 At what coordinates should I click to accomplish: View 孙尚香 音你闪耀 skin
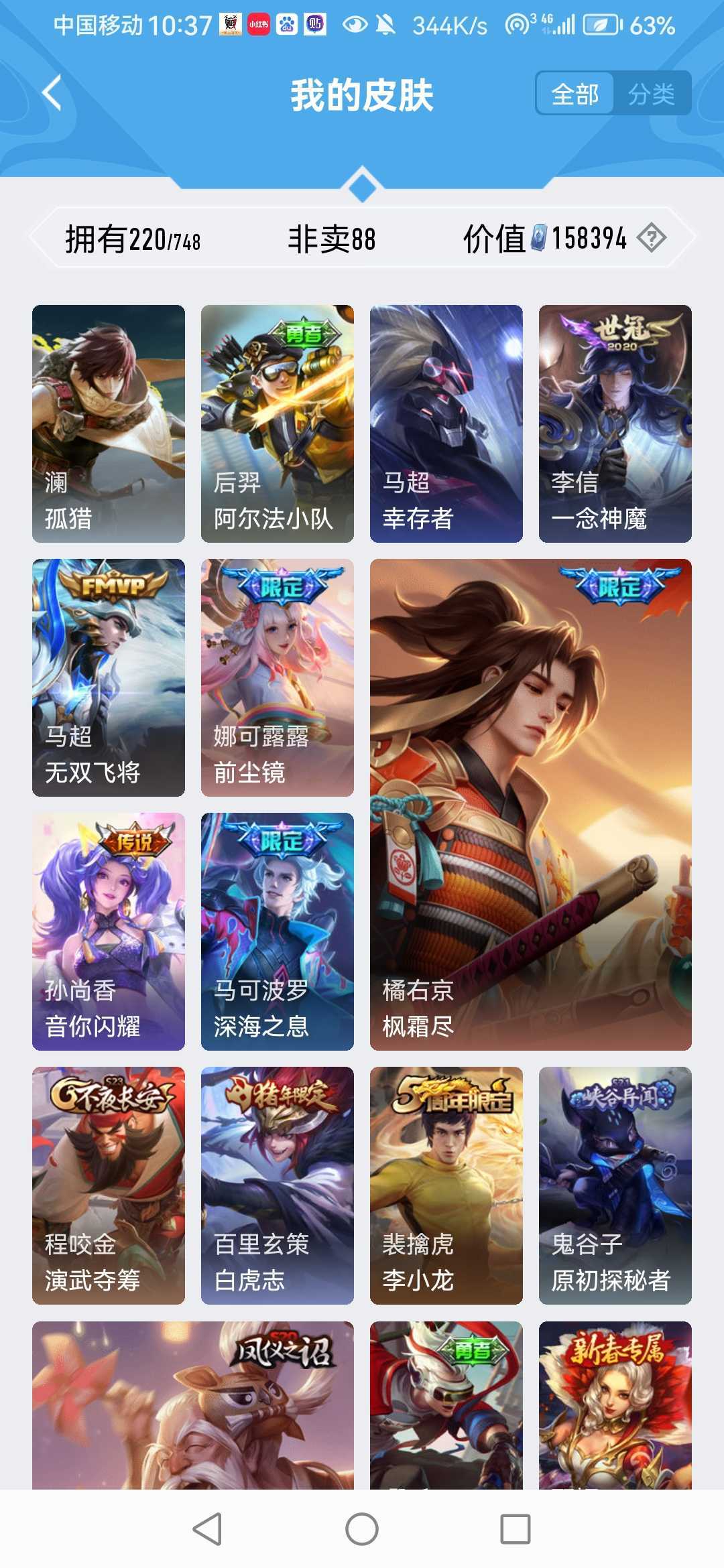[x=109, y=931]
